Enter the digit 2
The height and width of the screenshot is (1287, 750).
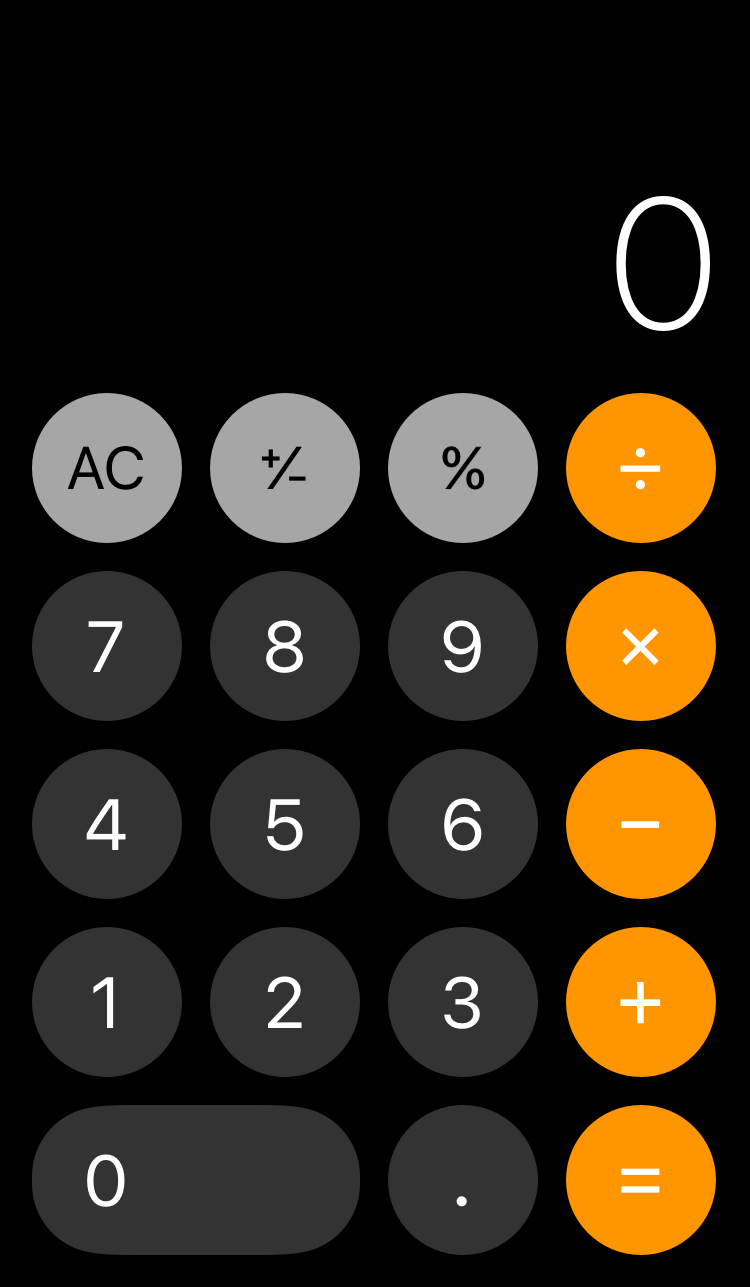(285, 1002)
